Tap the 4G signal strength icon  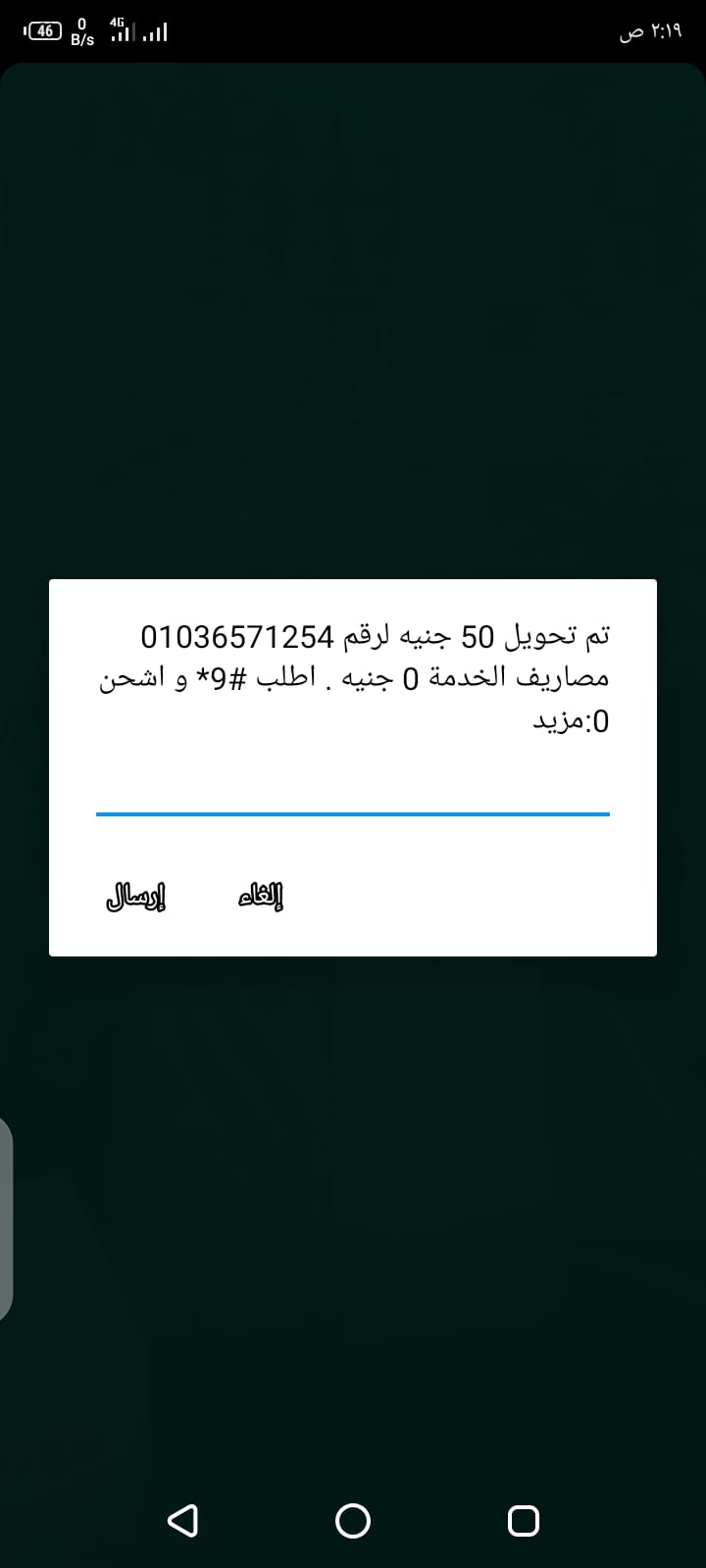(122, 30)
